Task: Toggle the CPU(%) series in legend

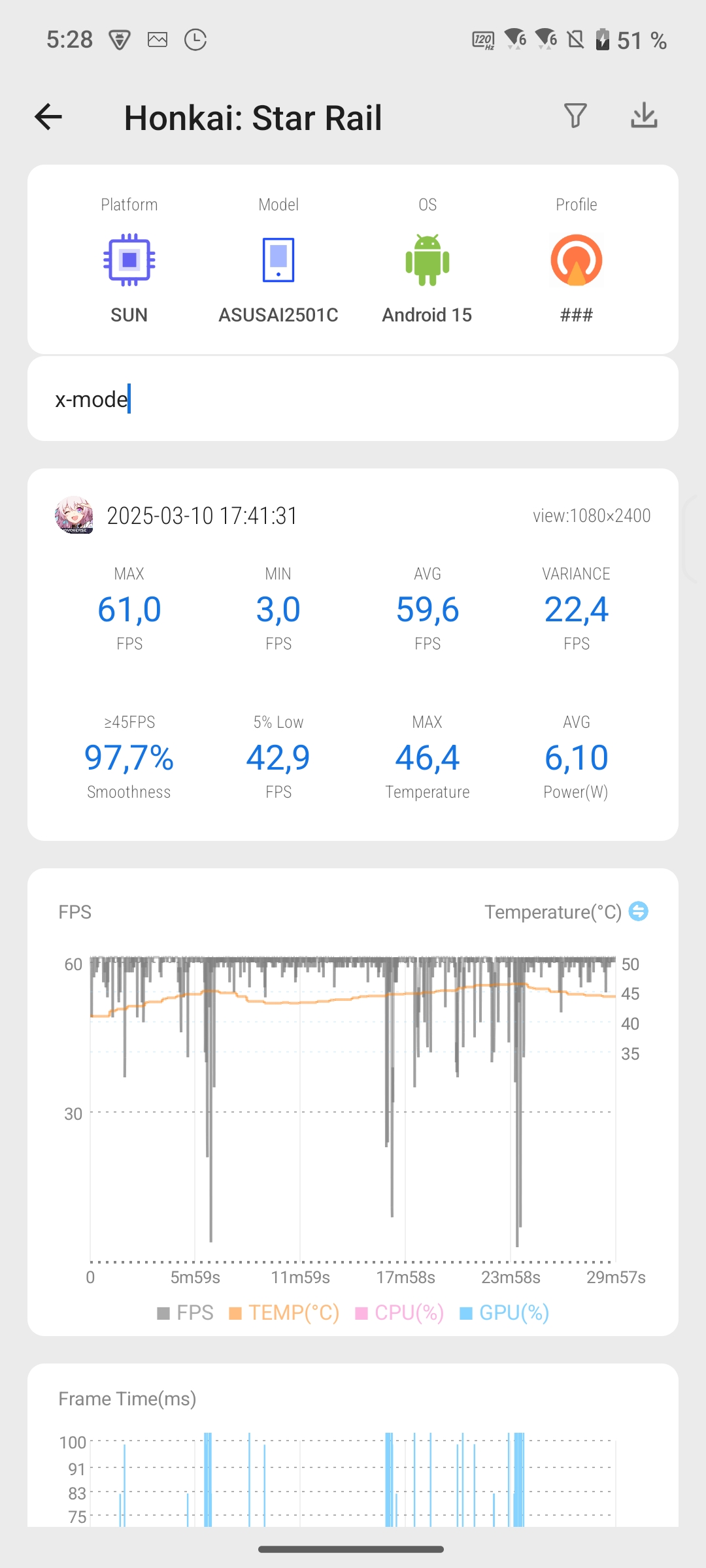Action: click(399, 1313)
